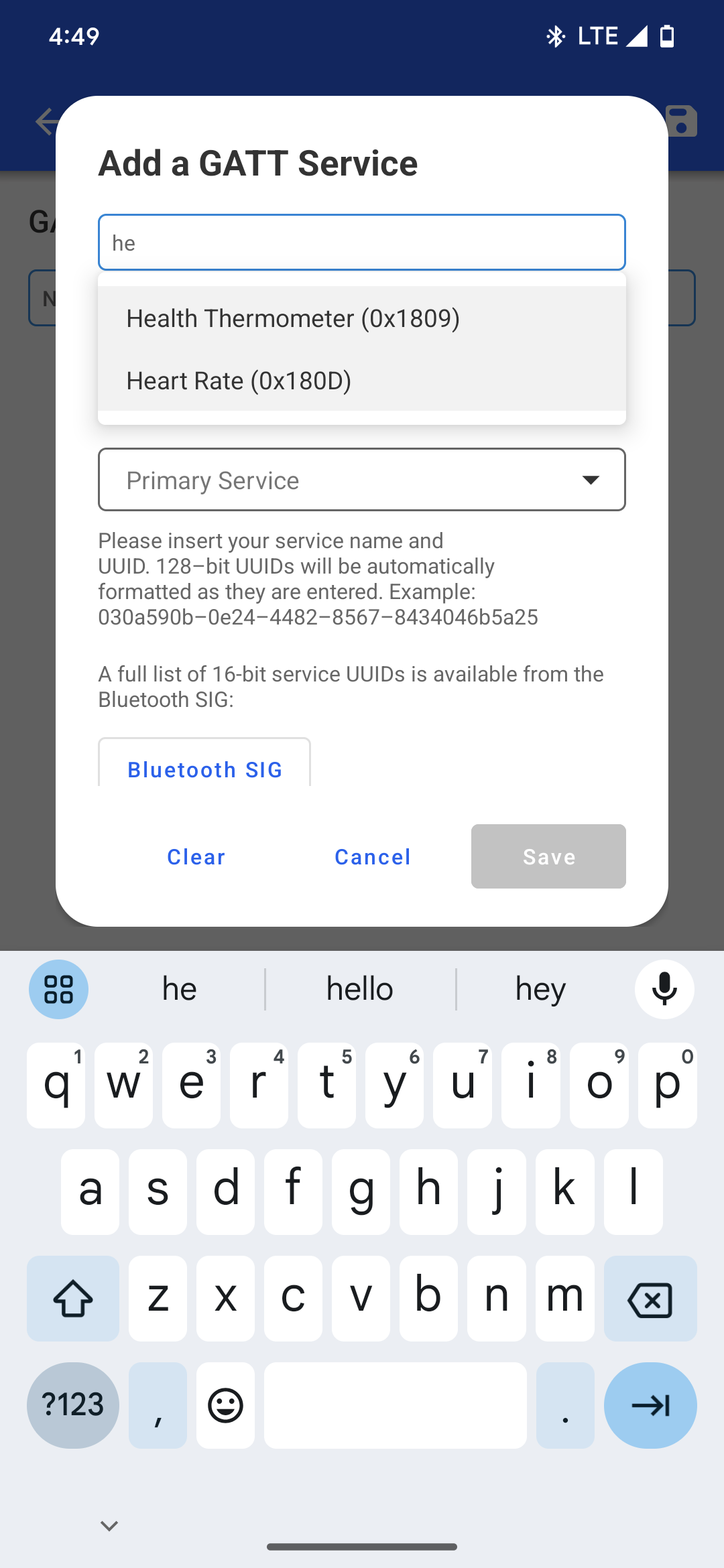The width and height of the screenshot is (724, 1568).
Task: Toggle the Shift key
Action: (72, 1298)
